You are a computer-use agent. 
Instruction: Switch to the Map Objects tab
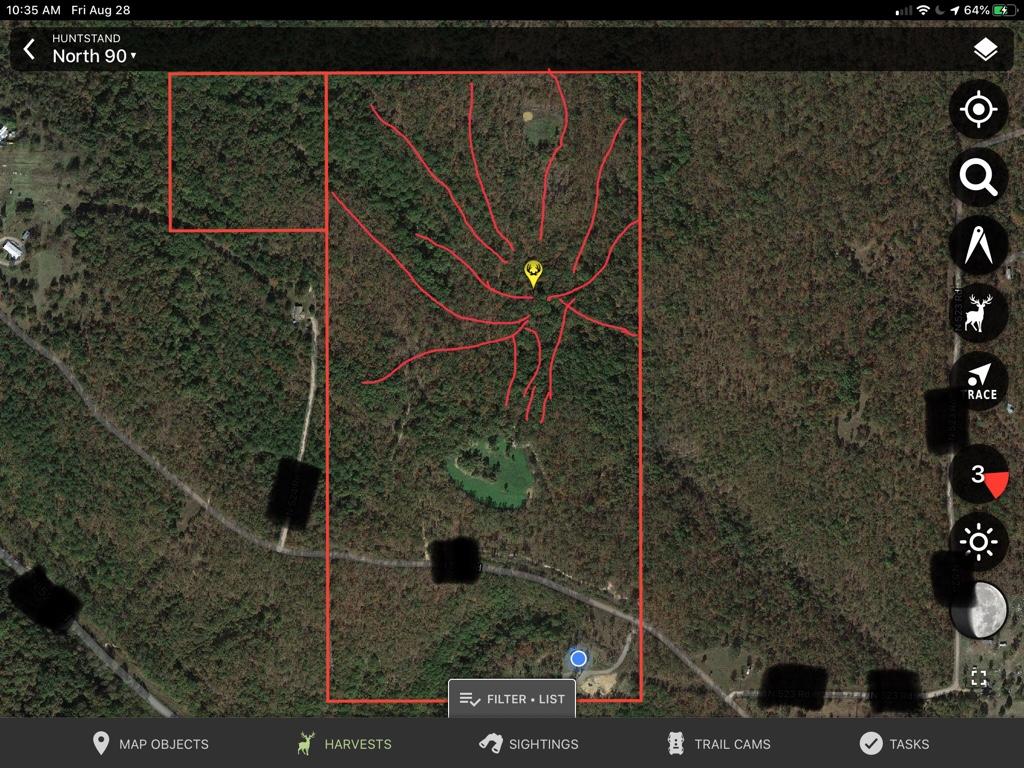pos(151,744)
